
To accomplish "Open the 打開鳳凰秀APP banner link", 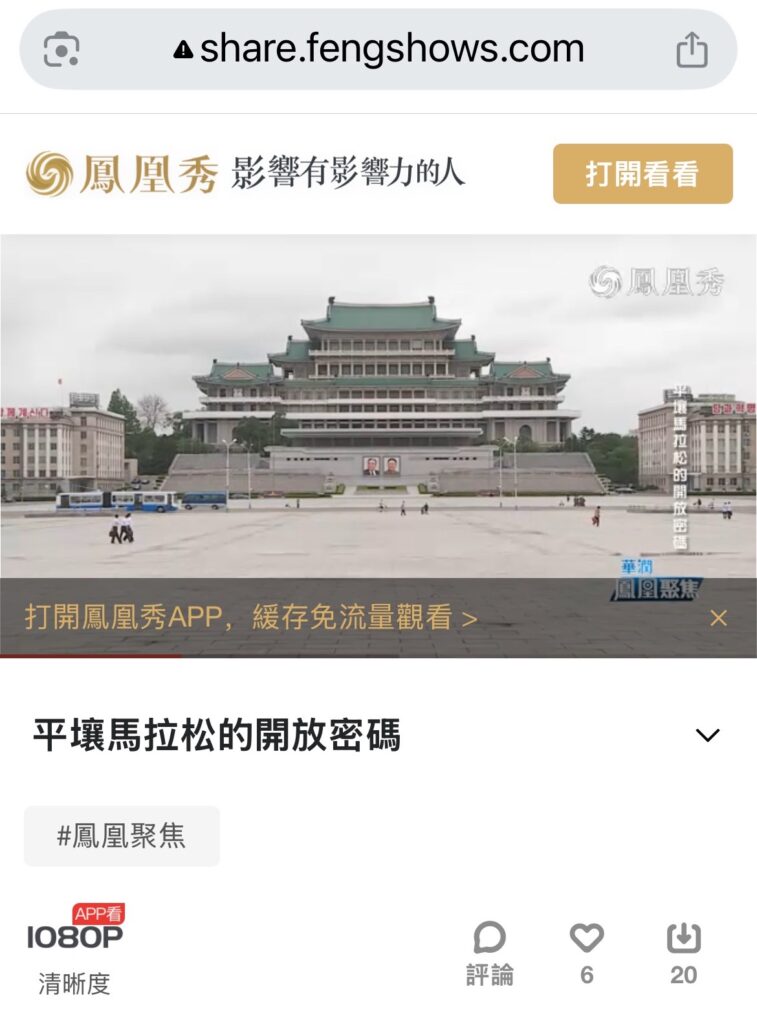I will coord(251,618).
